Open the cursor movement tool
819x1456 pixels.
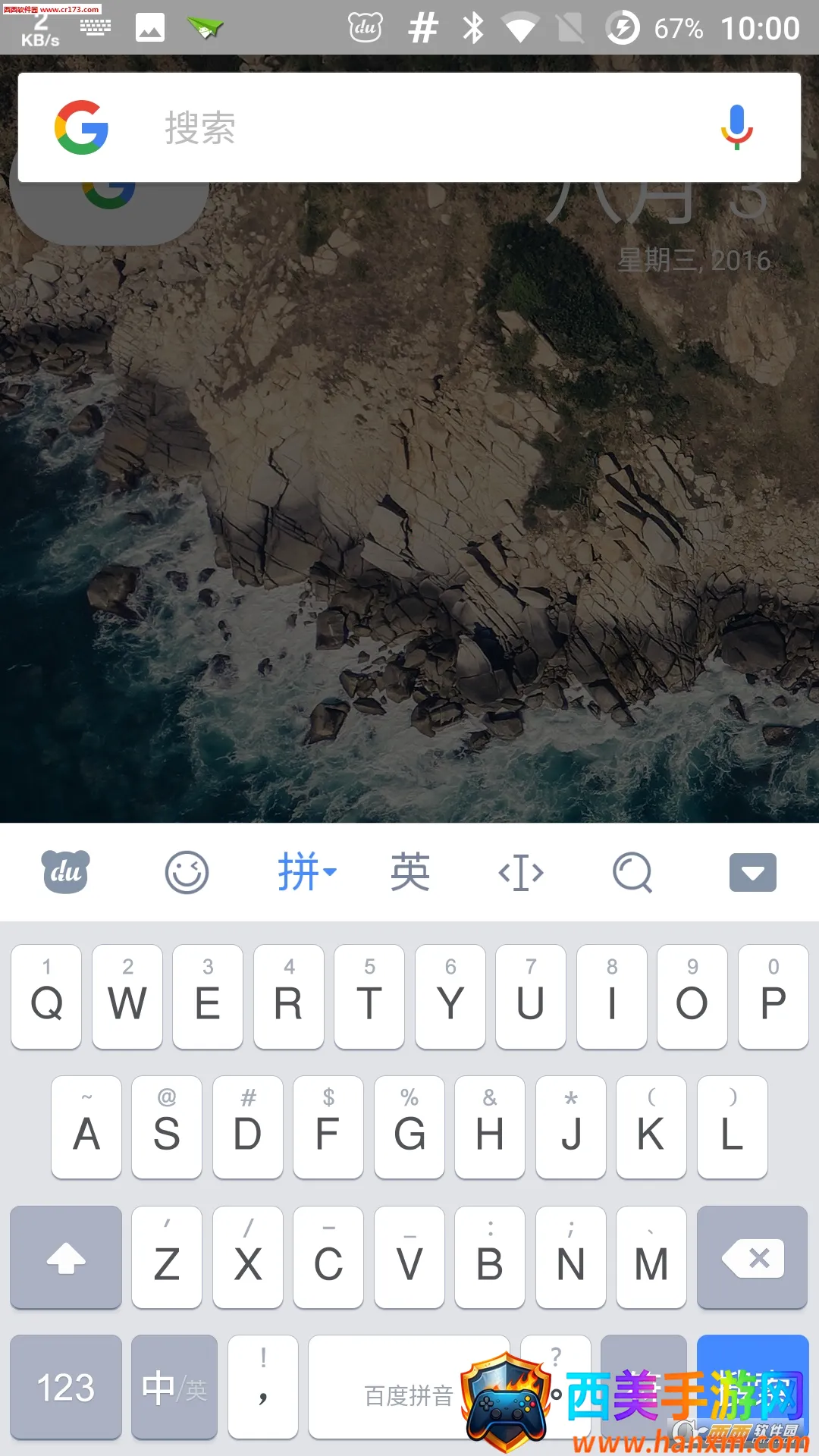[521, 872]
